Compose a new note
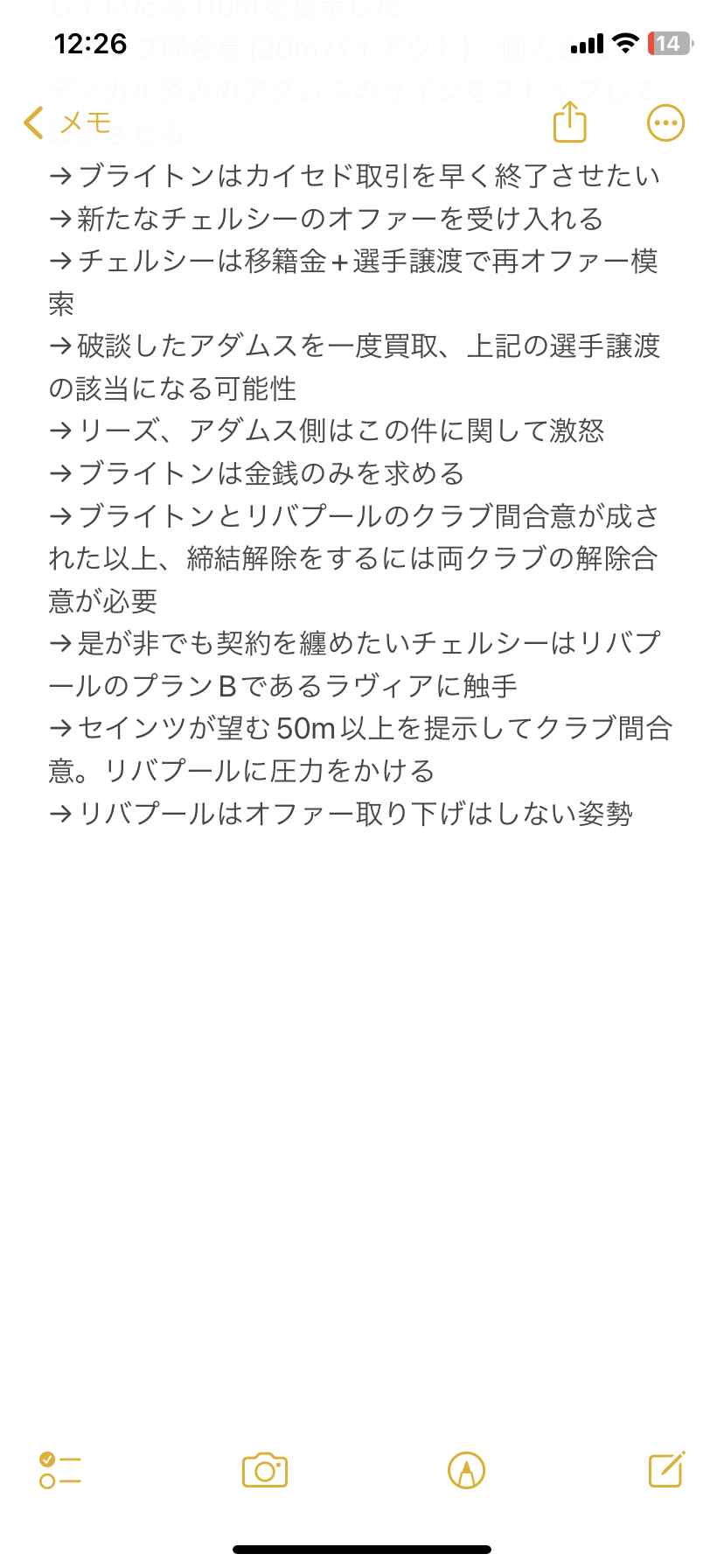The height and width of the screenshot is (1568, 724). [x=666, y=1469]
